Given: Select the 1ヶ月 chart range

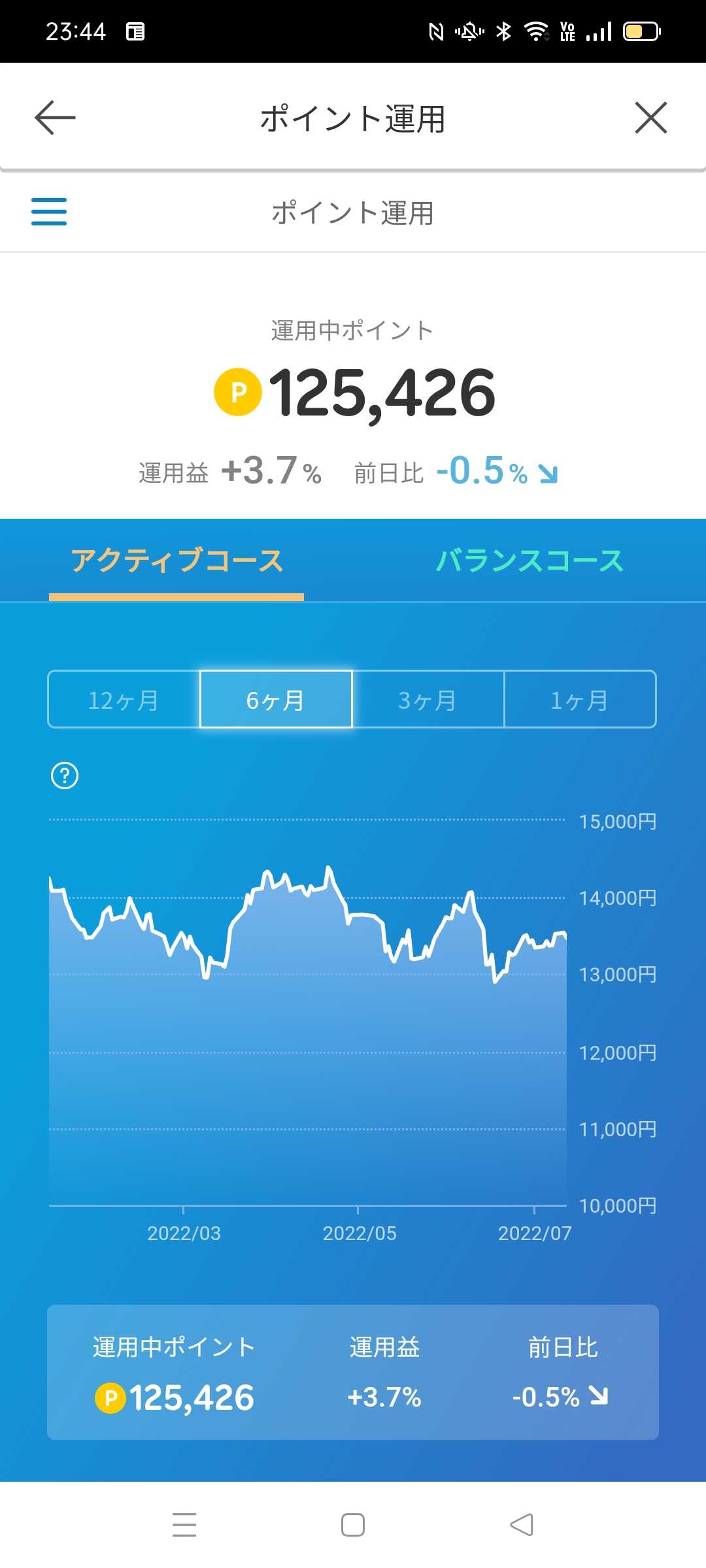Looking at the screenshot, I should 580,700.
